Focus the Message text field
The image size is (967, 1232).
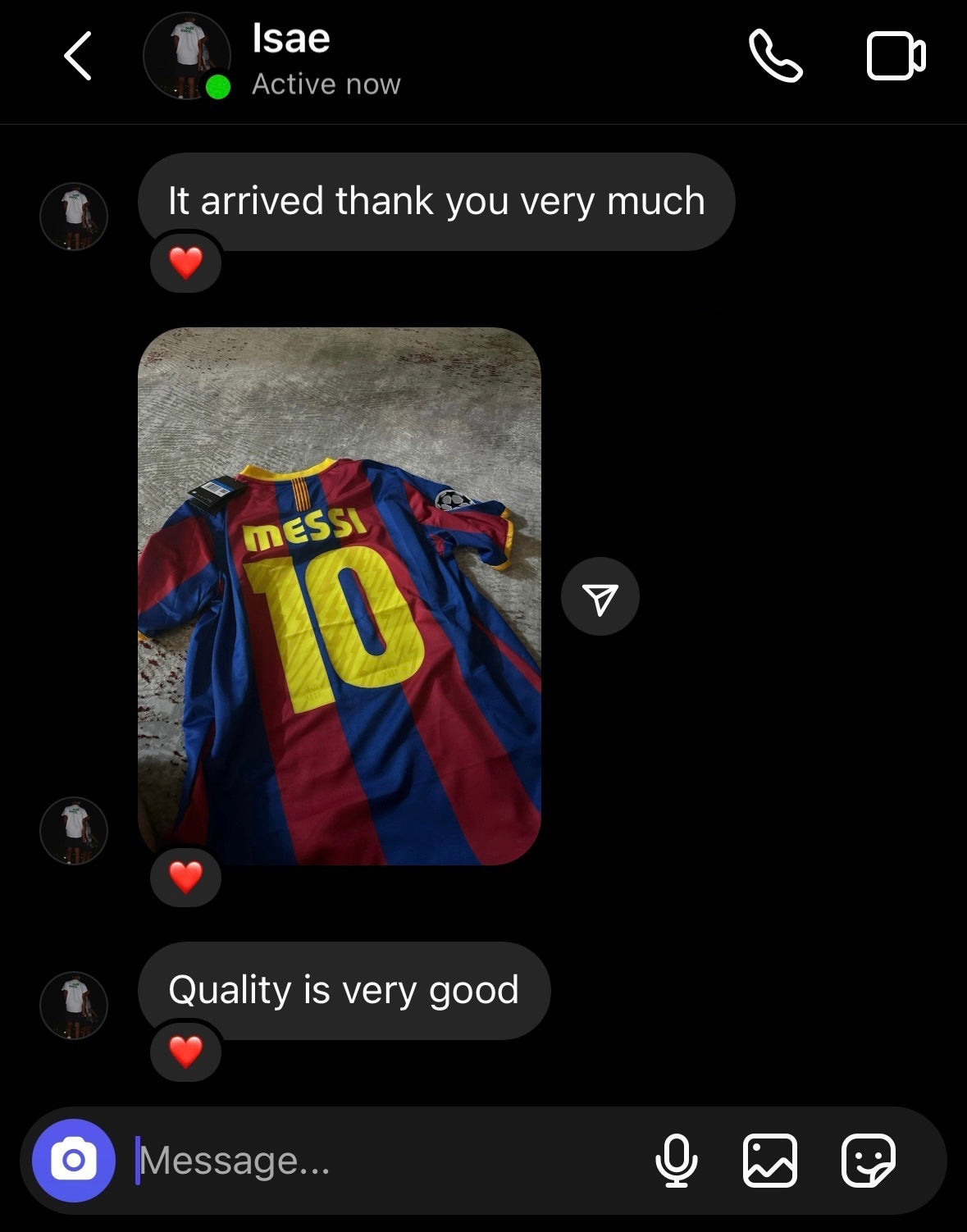[385, 1161]
